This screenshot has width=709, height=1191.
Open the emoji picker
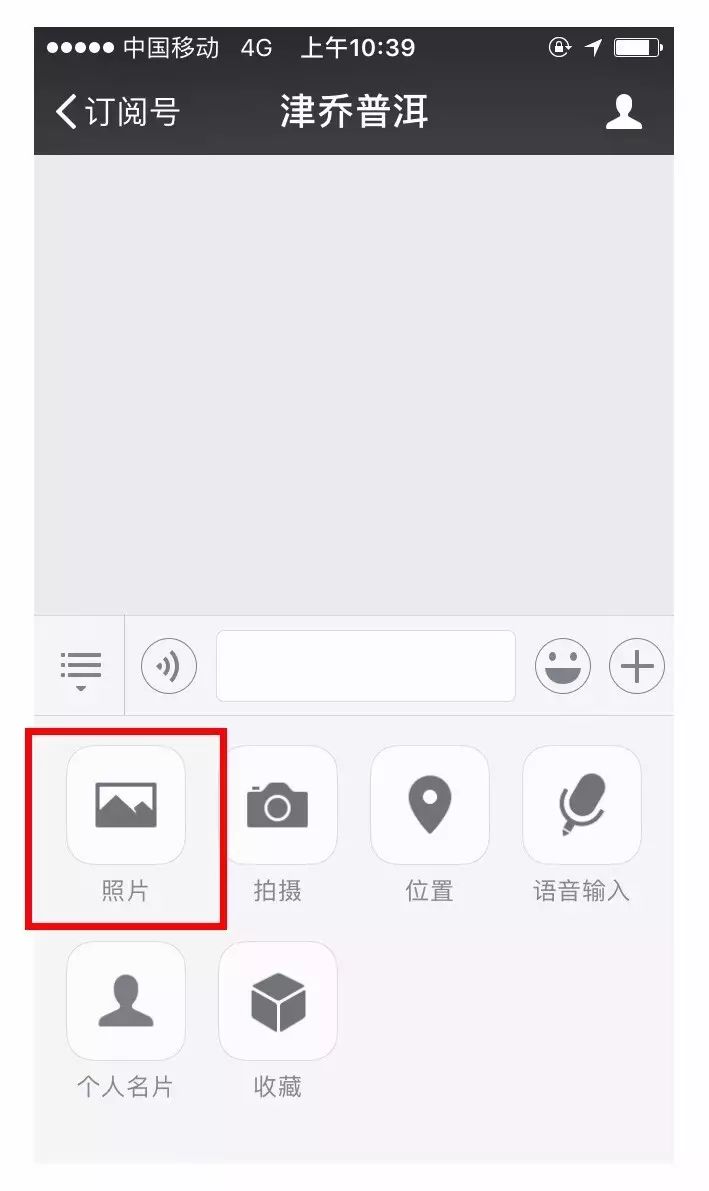click(562, 666)
